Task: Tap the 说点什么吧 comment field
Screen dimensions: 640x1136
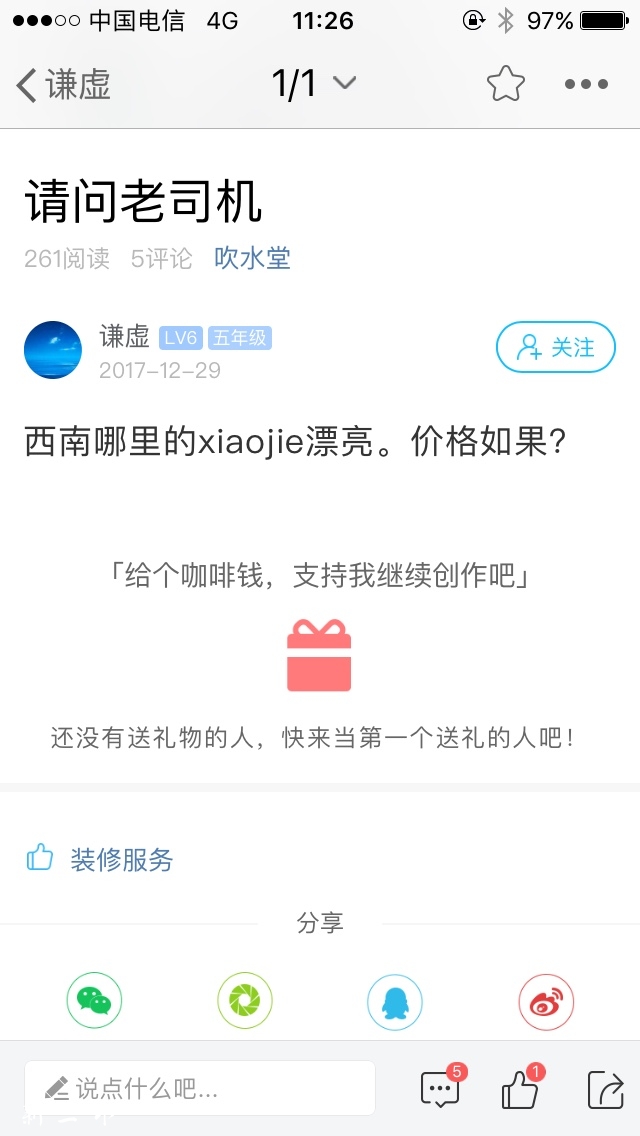Action: (x=200, y=1088)
